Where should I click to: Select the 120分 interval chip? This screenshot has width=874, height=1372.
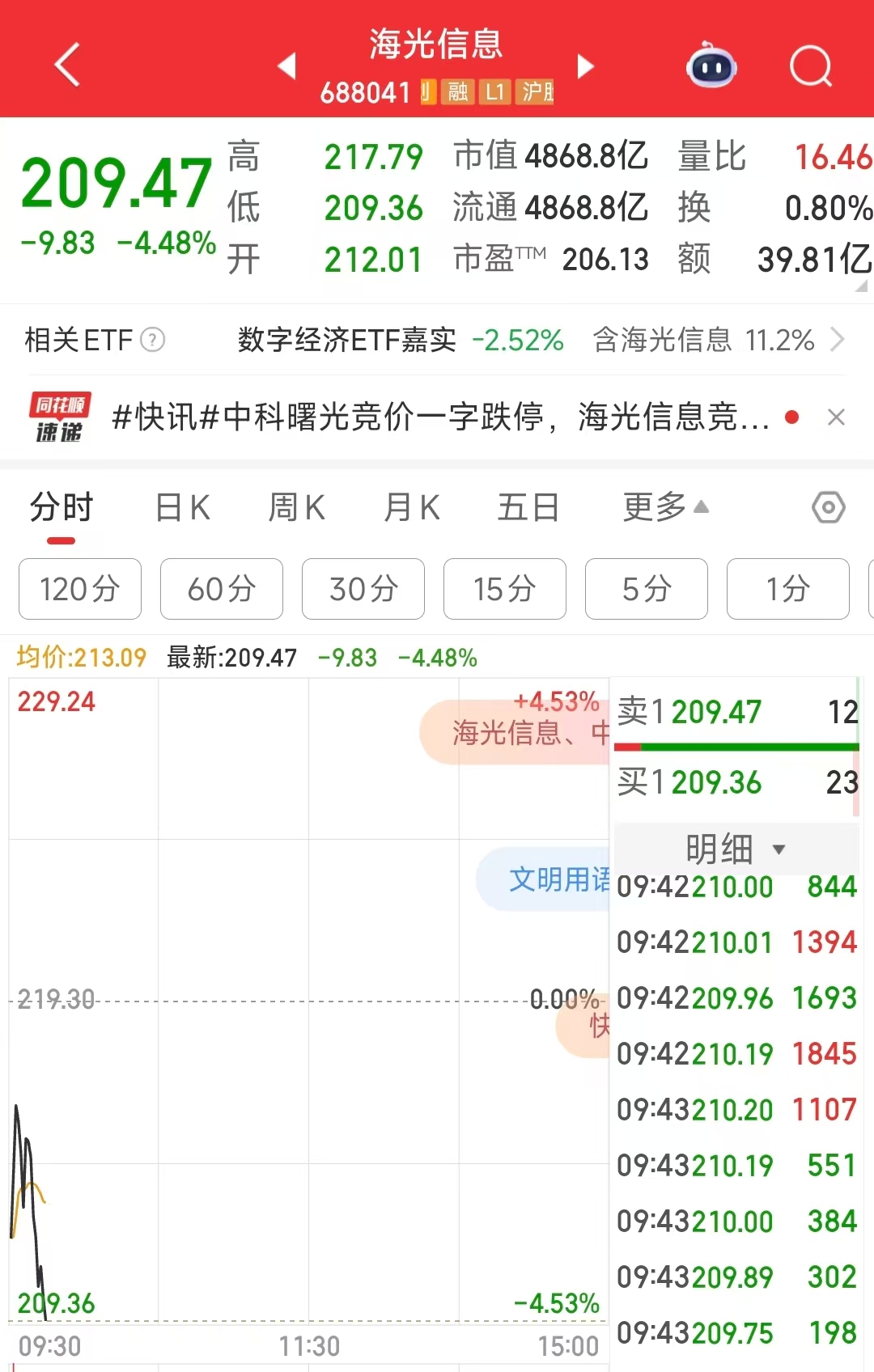point(80,589)
